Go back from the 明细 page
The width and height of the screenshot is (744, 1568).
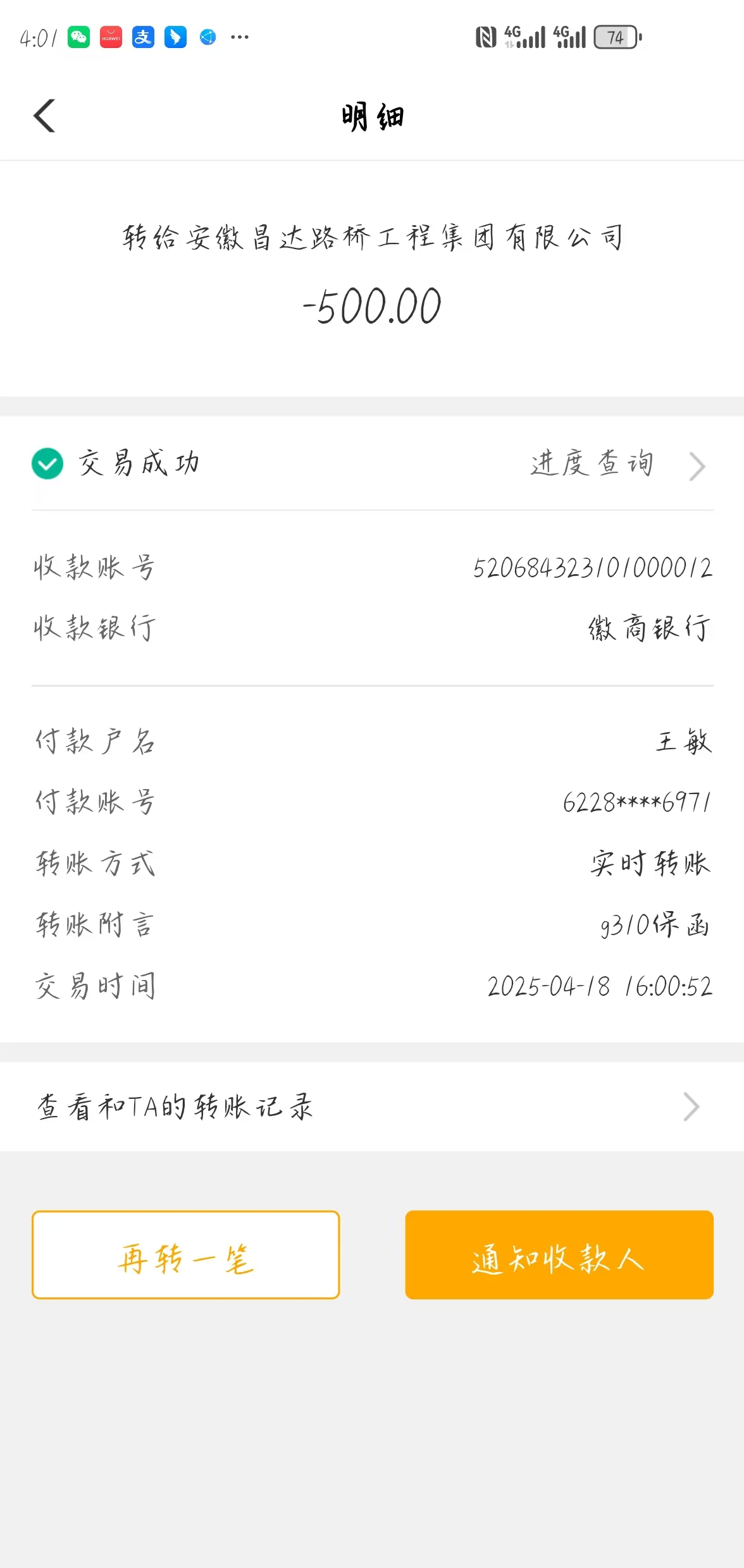[44, 116]
